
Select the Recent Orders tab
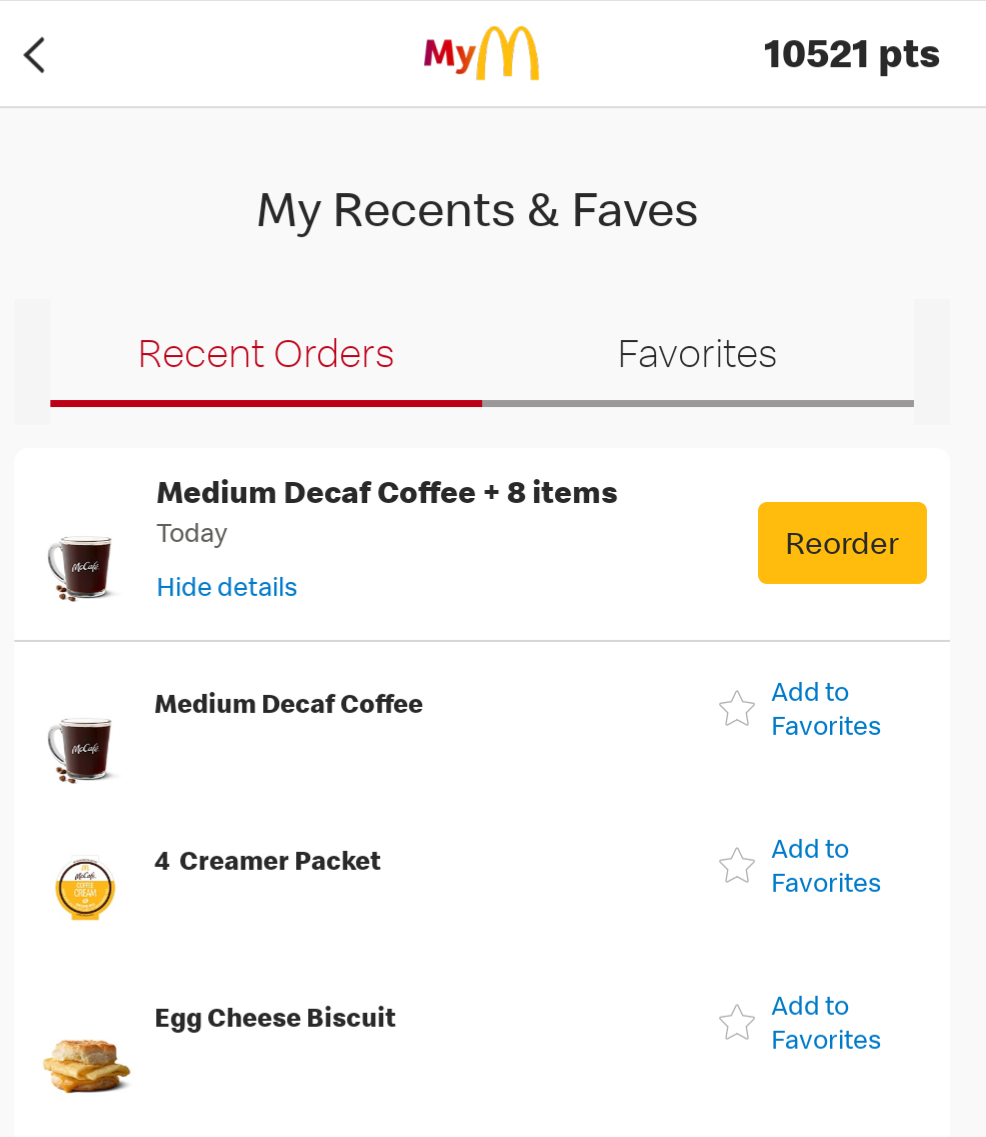266,355
